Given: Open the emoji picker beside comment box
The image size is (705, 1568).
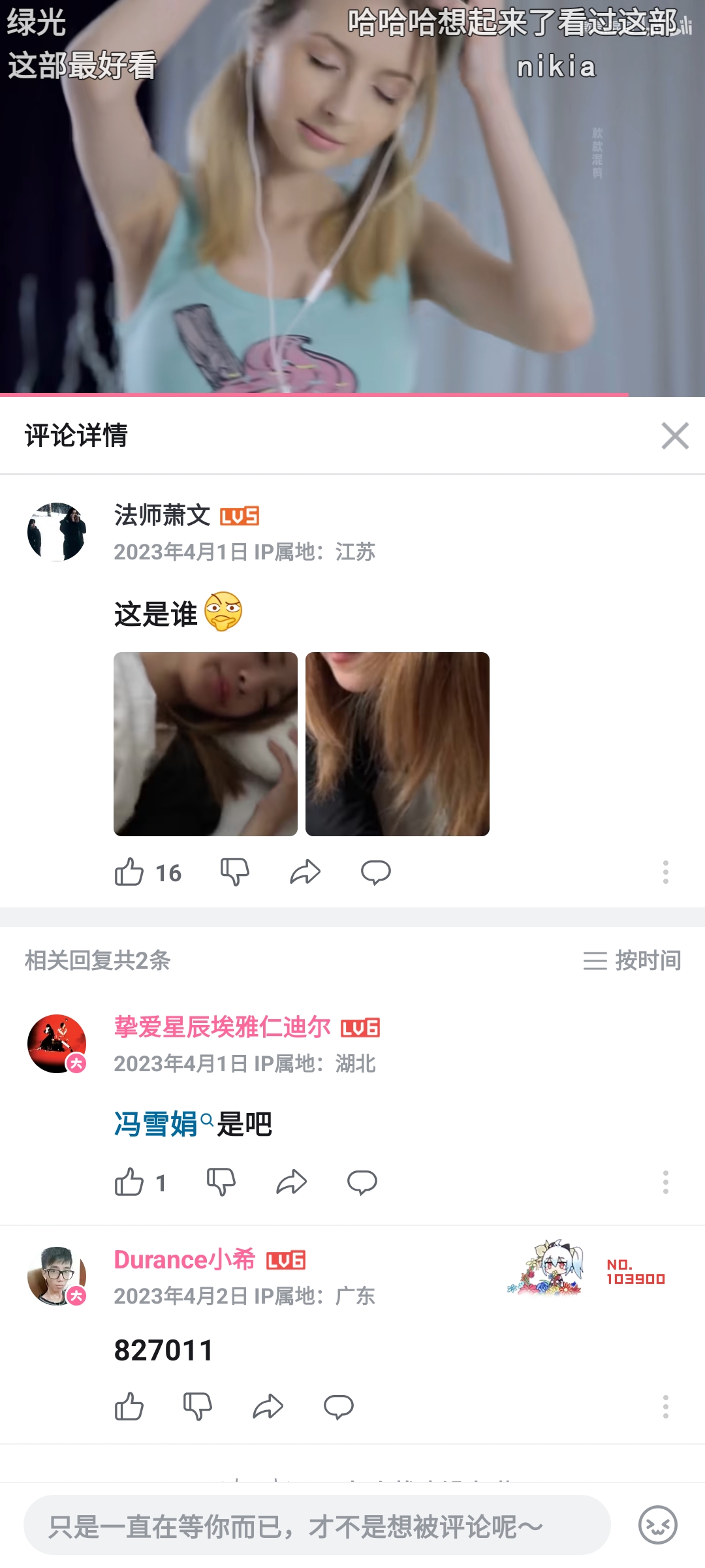Looking at the screenshot, I should [657, 1526].
